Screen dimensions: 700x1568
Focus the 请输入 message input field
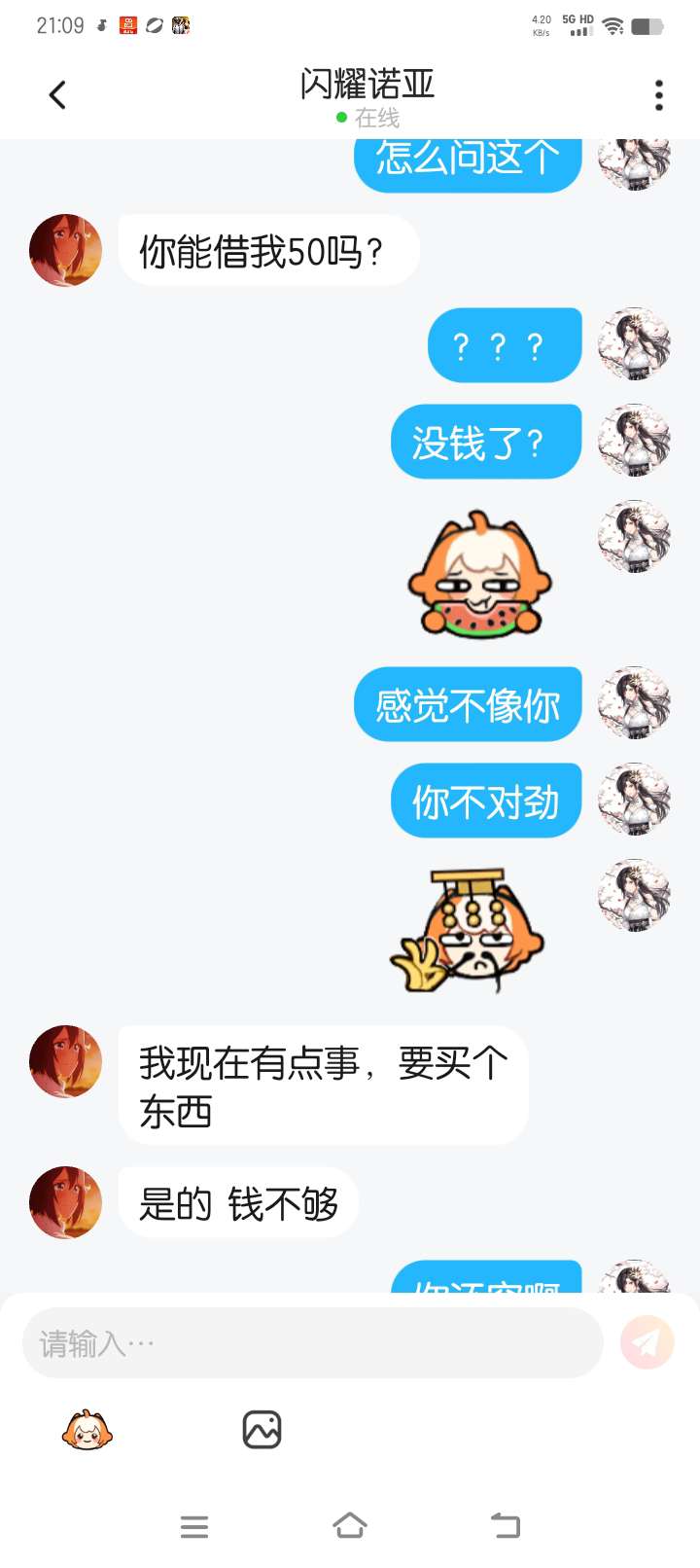click(x=311, y=1343)
